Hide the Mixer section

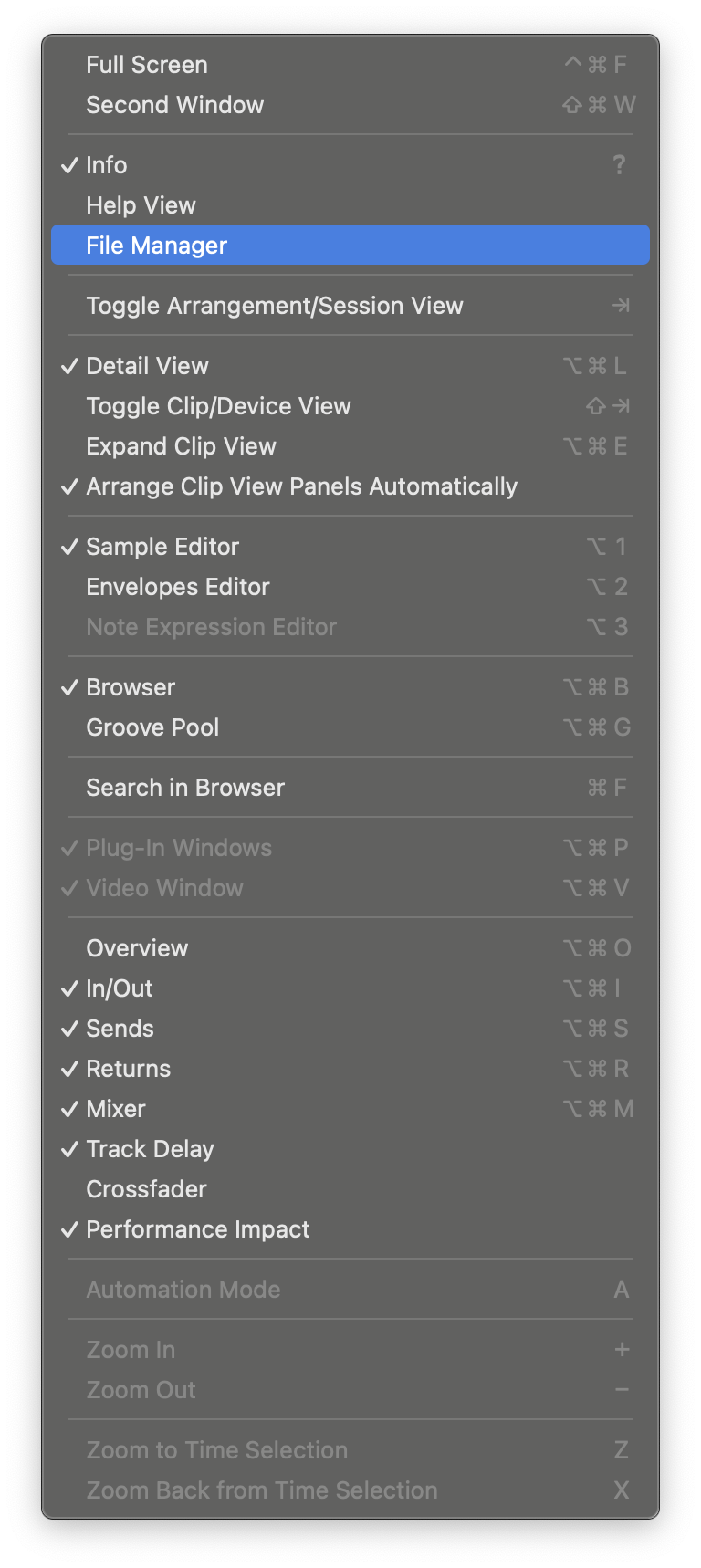(116, 1109)
